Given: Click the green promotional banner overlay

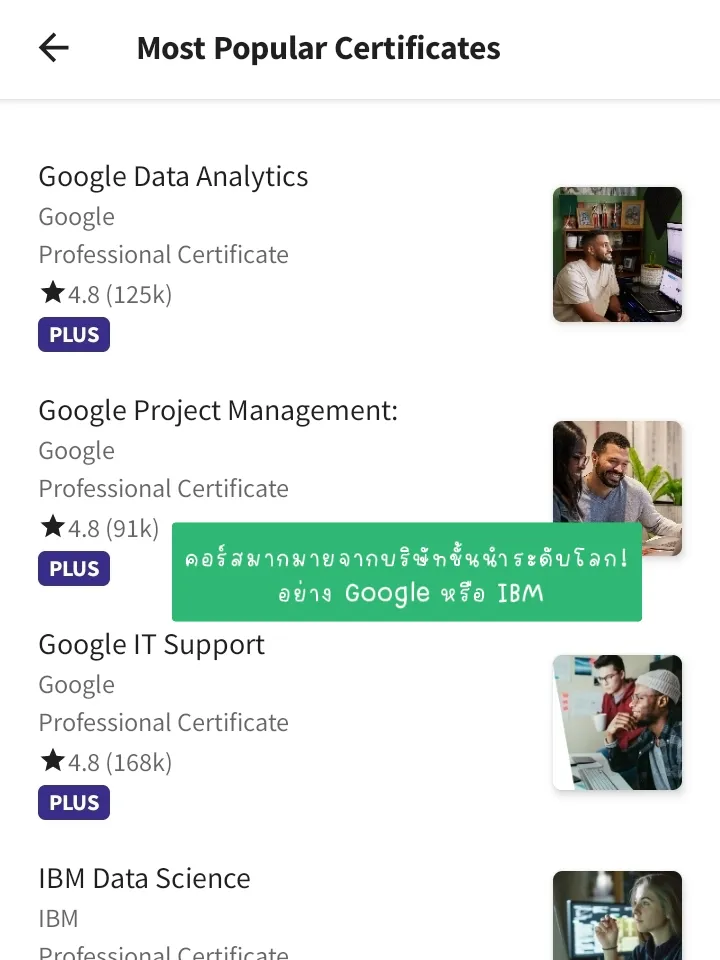Looking at the screenshot, I should (x=406, y=571).
